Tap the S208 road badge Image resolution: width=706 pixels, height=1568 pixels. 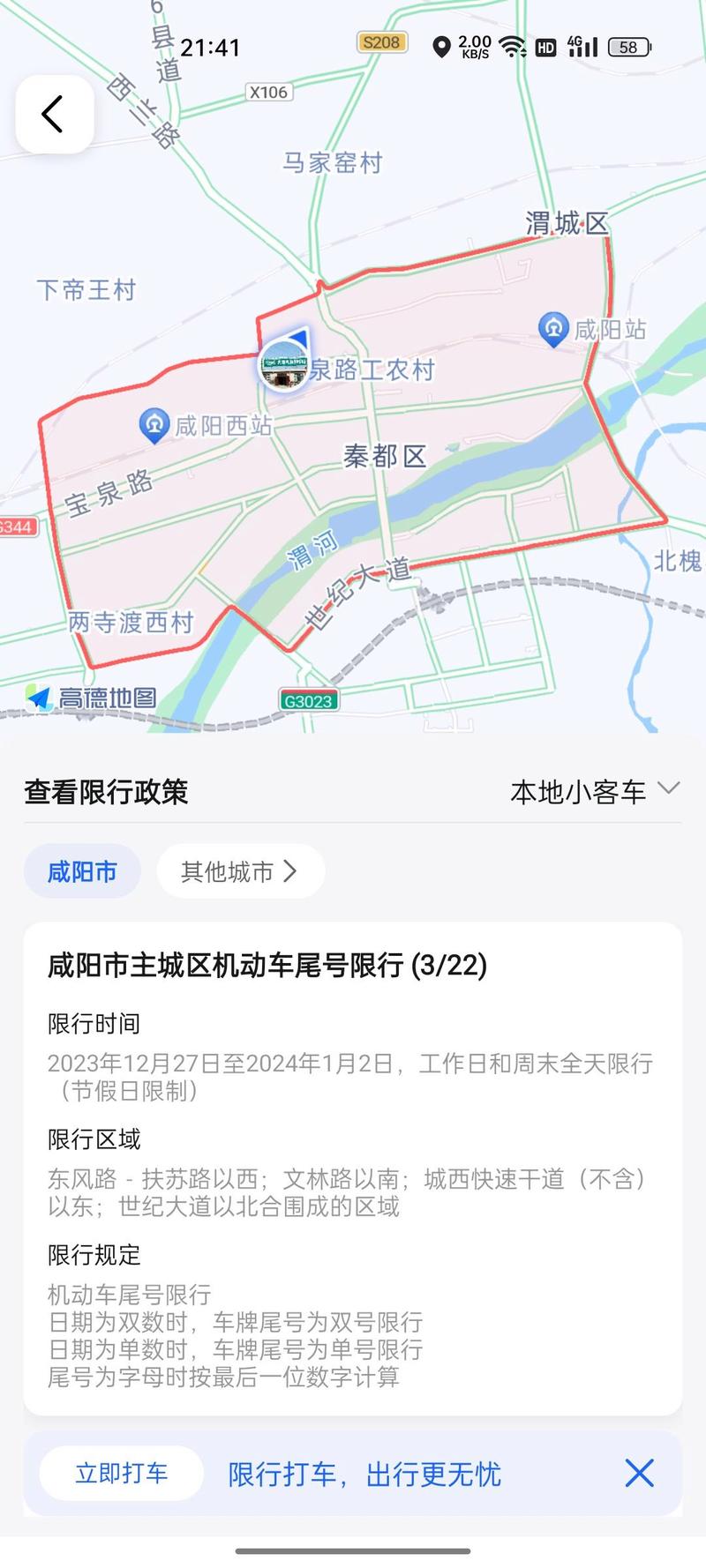pyautogui.click(x=382, y=41)
